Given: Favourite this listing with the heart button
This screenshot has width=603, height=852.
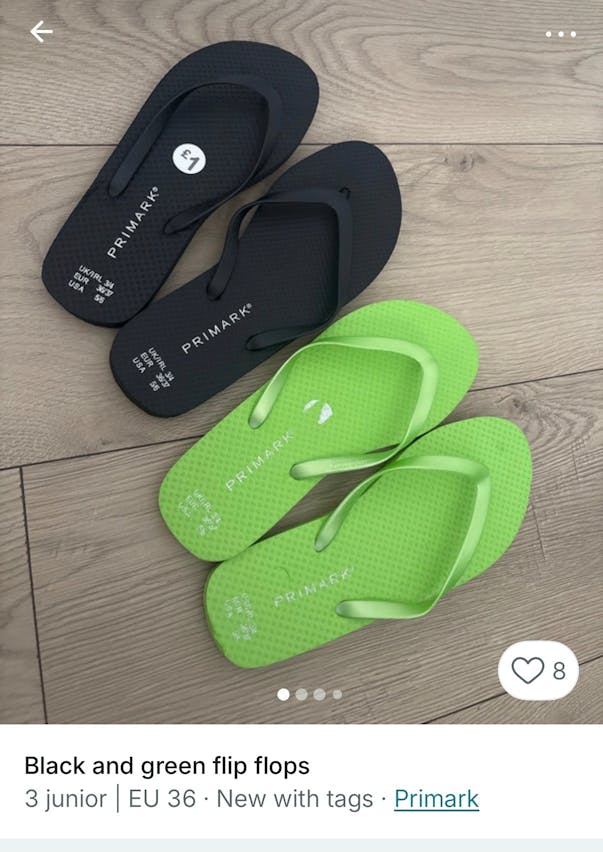Looking at the screenshot, I should point(538,671).
